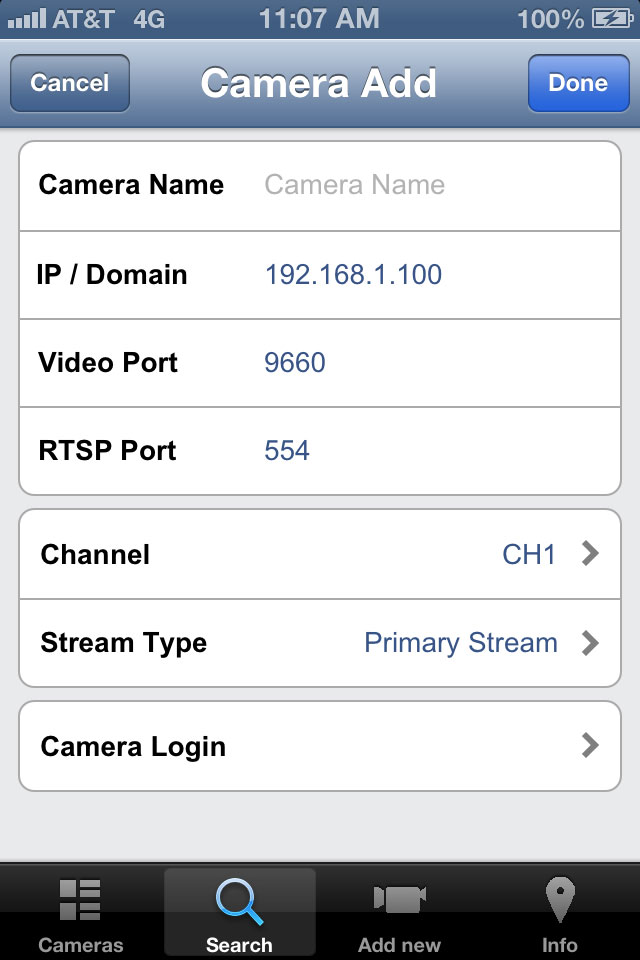Open the Channel selection row
Image resolution: width=640 pixels, height=960 pixels.
click(320, 554)
